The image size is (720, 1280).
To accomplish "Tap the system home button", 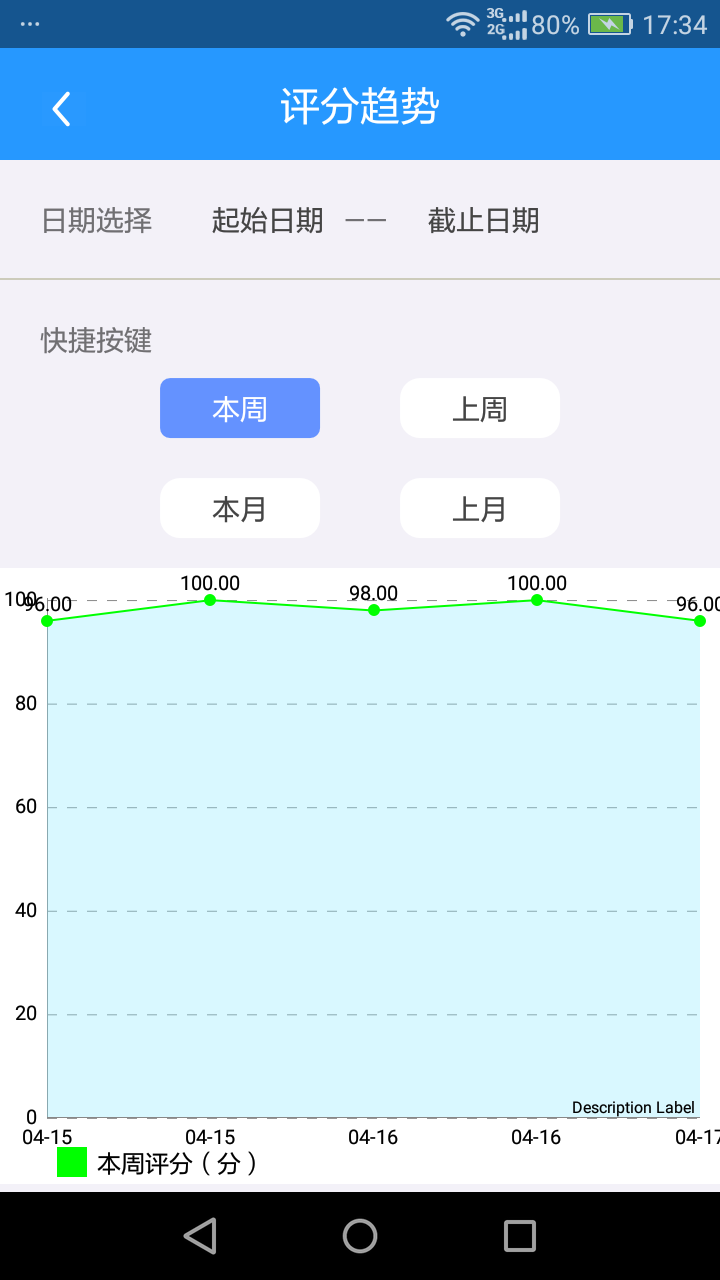I will pyautogui.click(x=360, y=1236).
